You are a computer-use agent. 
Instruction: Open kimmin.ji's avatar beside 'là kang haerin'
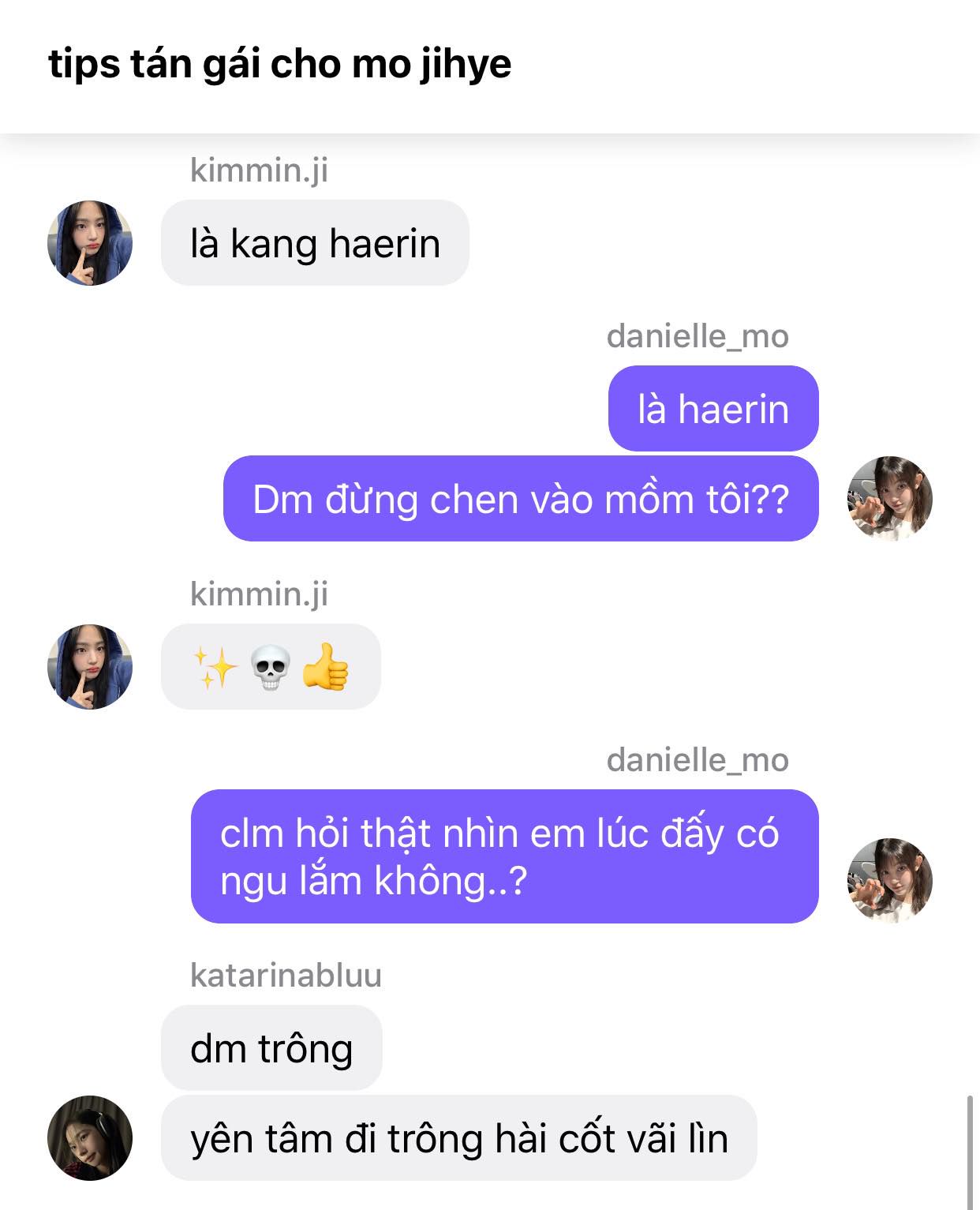[90, 243]
